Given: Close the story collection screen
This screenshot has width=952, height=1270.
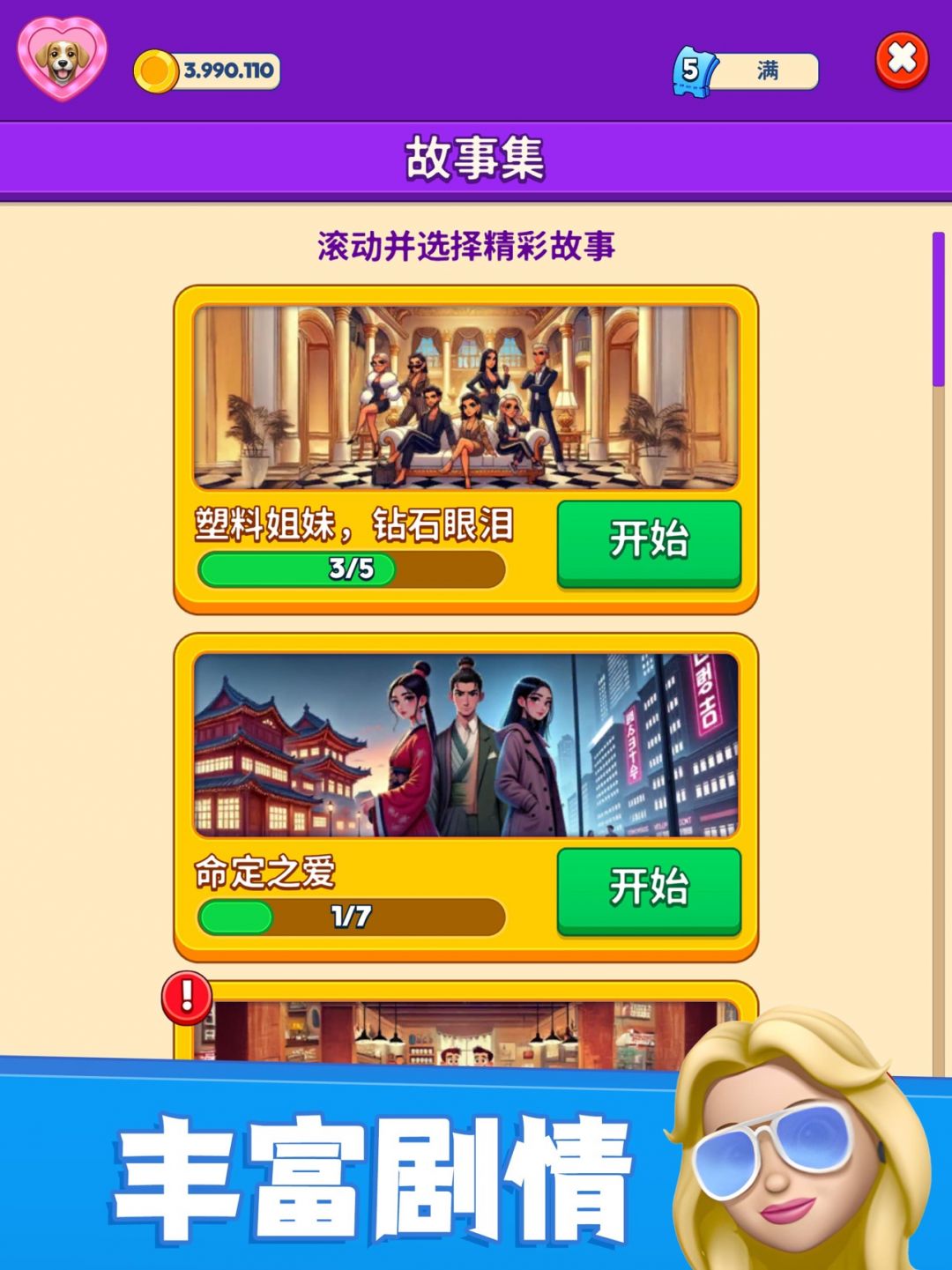Looking at the screenshot, I should (901, 61).
